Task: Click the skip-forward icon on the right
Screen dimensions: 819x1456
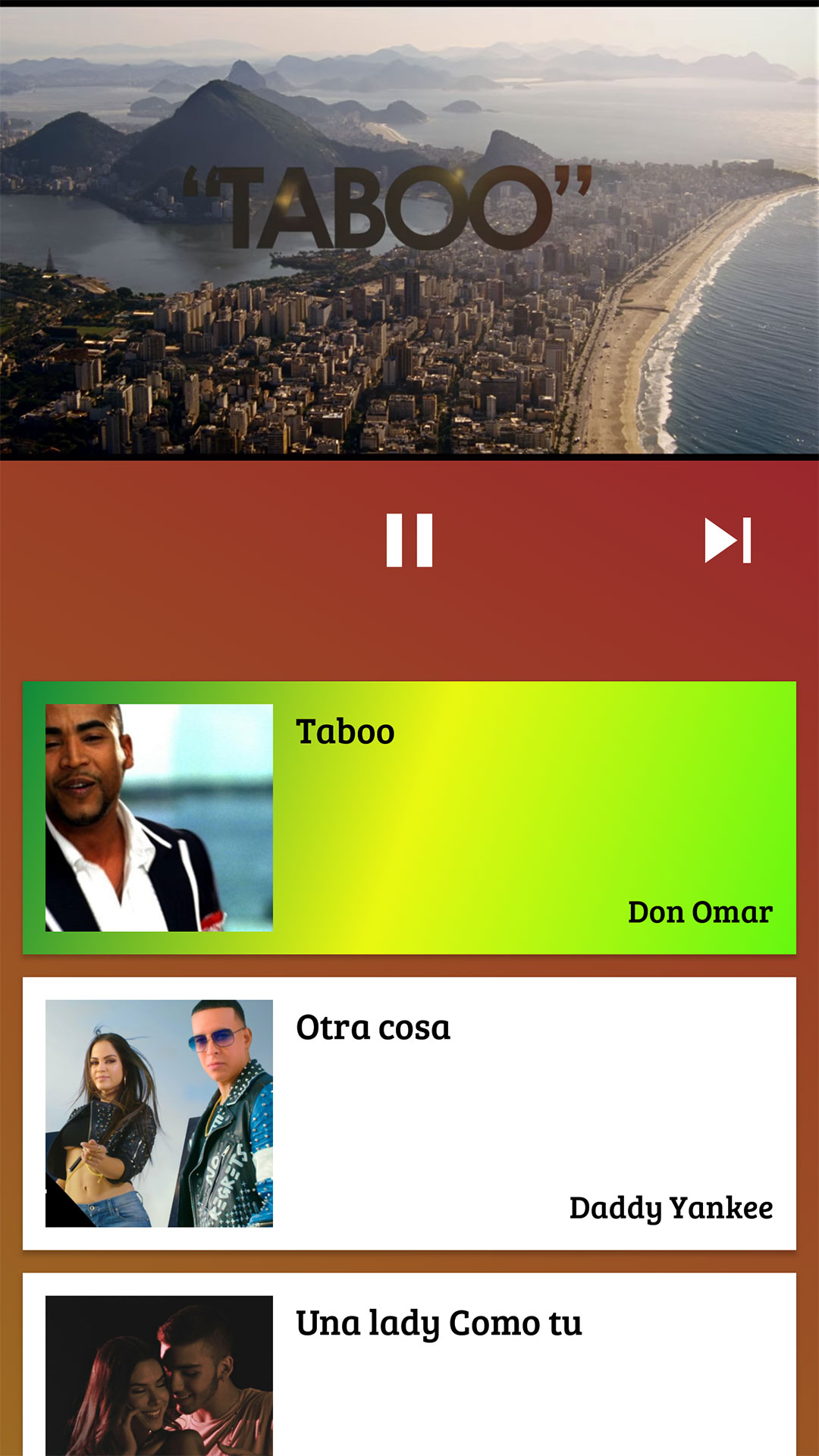Action: [726, 540]
